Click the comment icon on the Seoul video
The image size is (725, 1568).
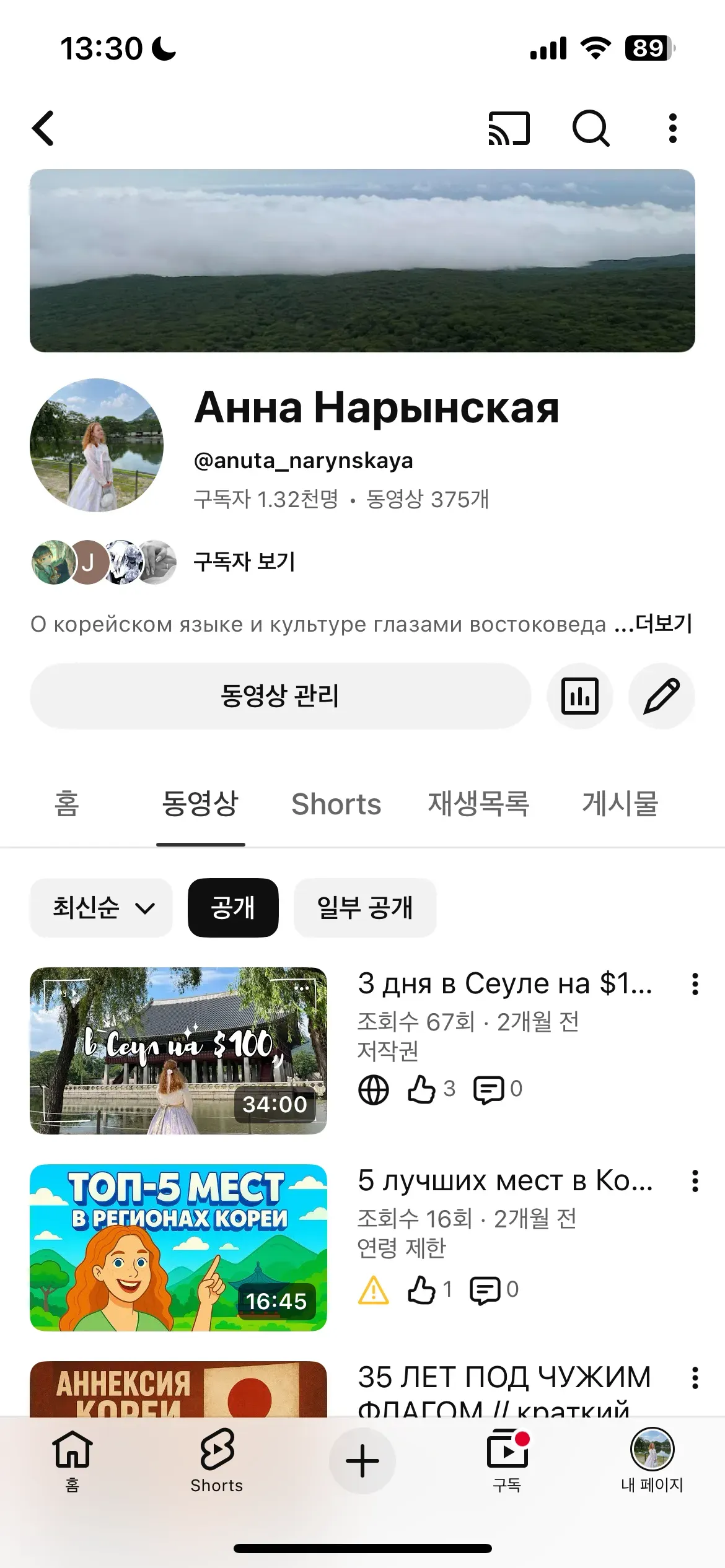pyautogui.click(x=489, y=1089)
